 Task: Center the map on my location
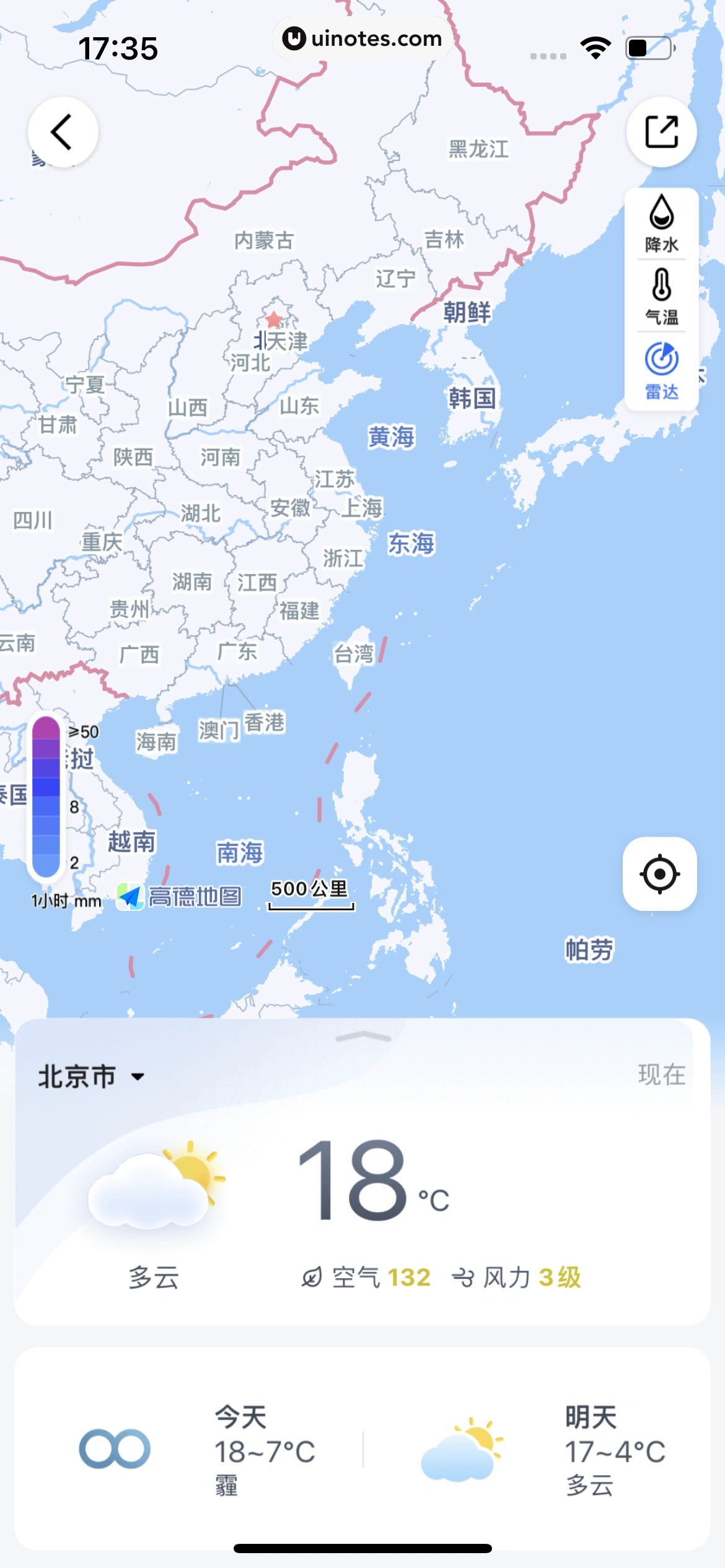pyautogui.click(x=659, y=874)
